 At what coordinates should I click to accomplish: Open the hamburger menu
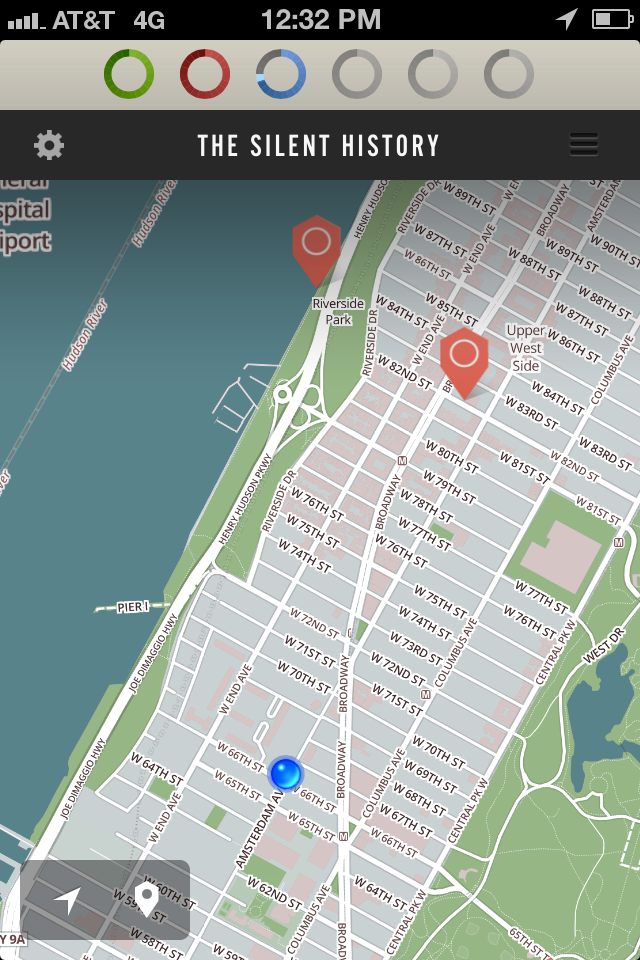pos(584,145)
